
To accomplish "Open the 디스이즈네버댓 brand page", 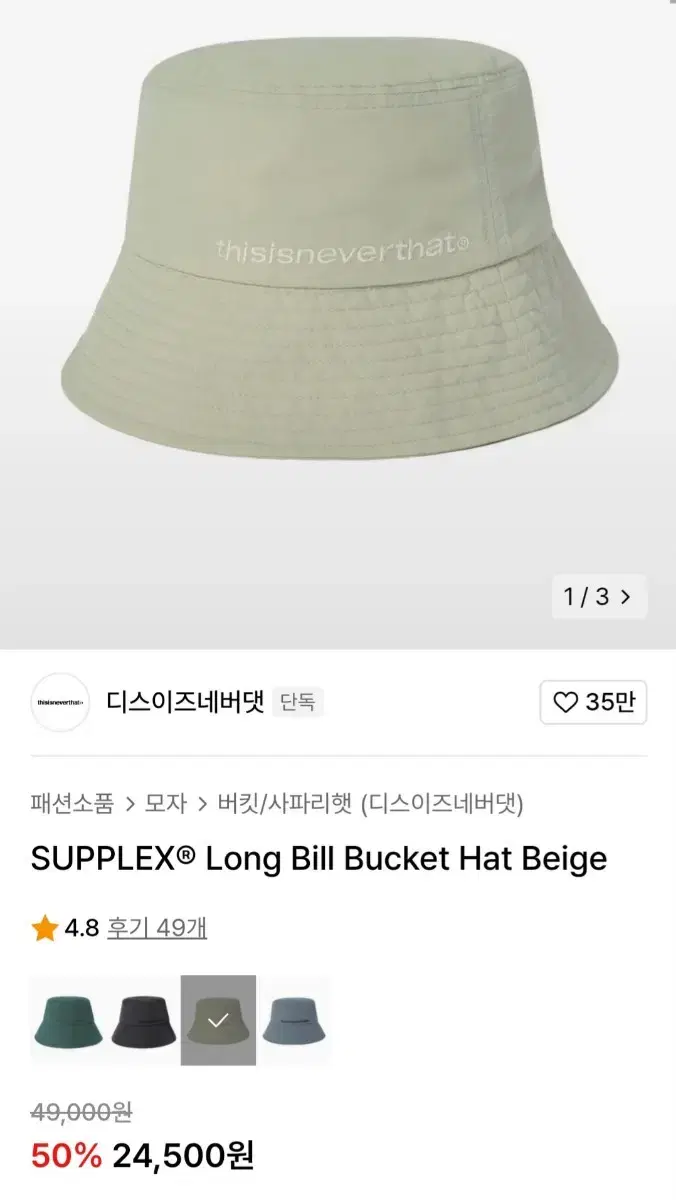I will click(x=185, y=702).
